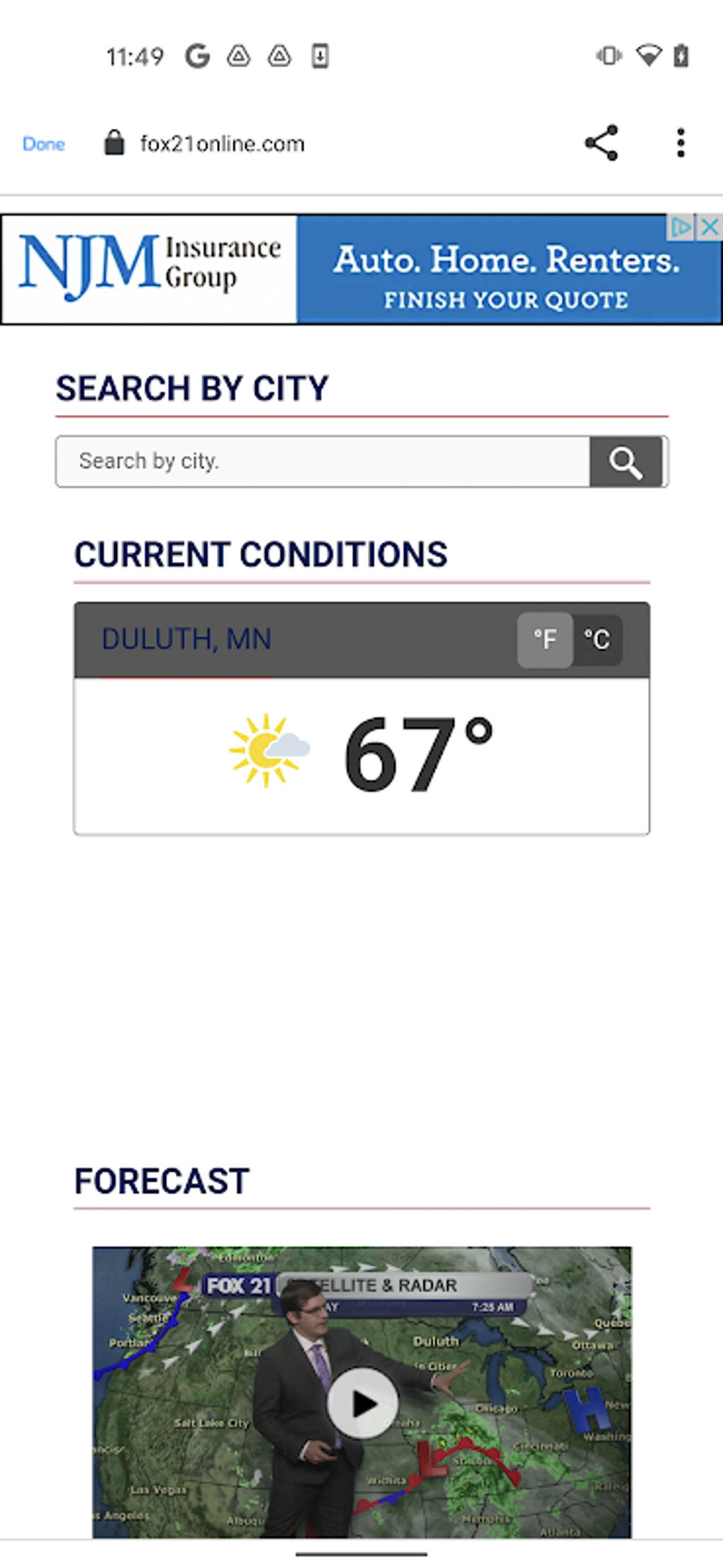Focus the Search by city field
723x1568 pixels.
[323, 462]
